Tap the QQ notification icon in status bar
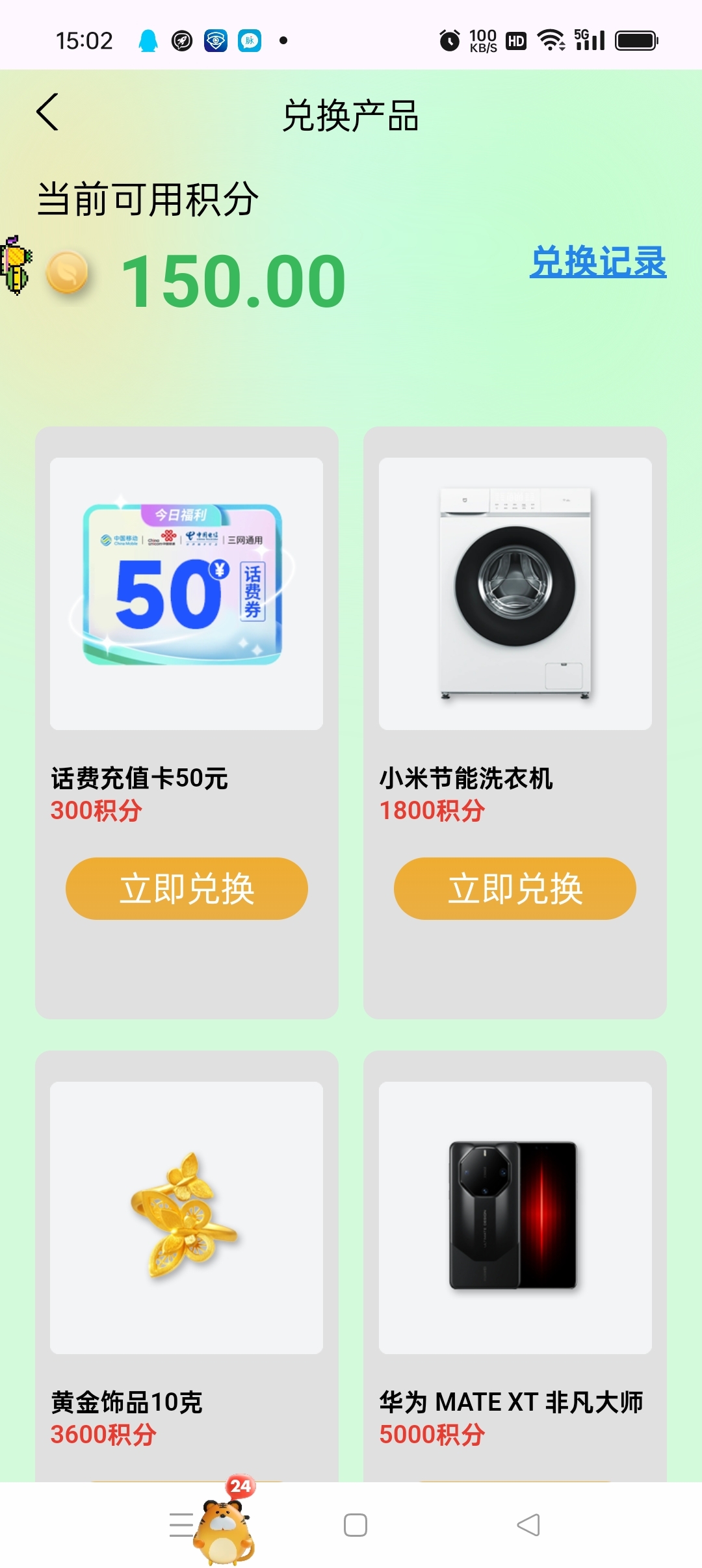The height and width of the screenshot is (1568, 702). pyautogui.click(x=148, y=40)
